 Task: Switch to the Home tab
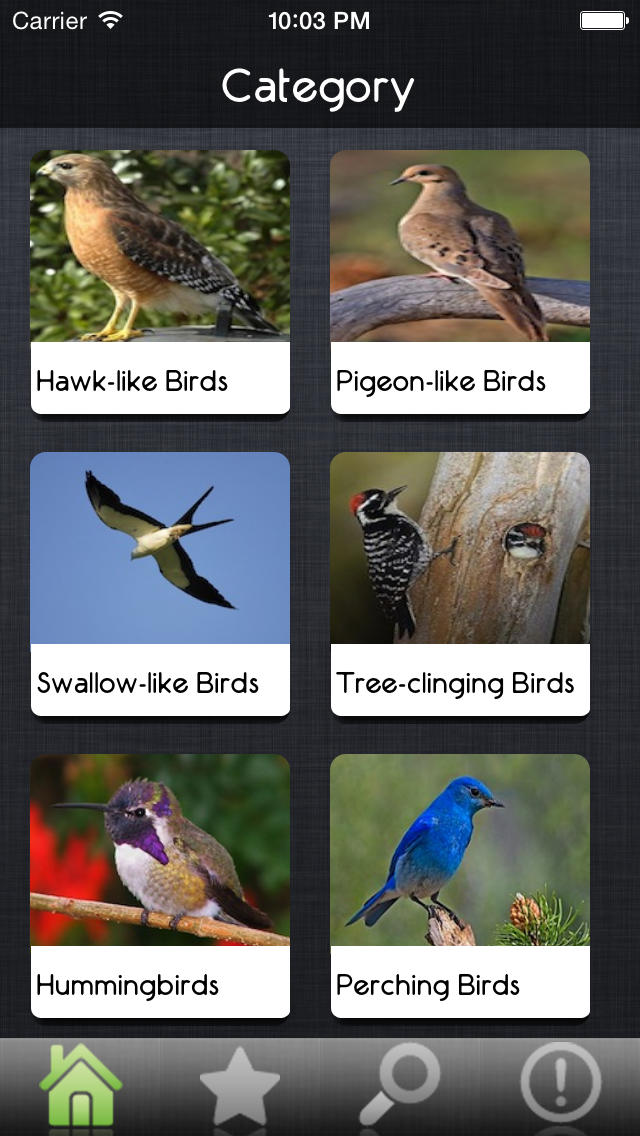click(80, 1086)
